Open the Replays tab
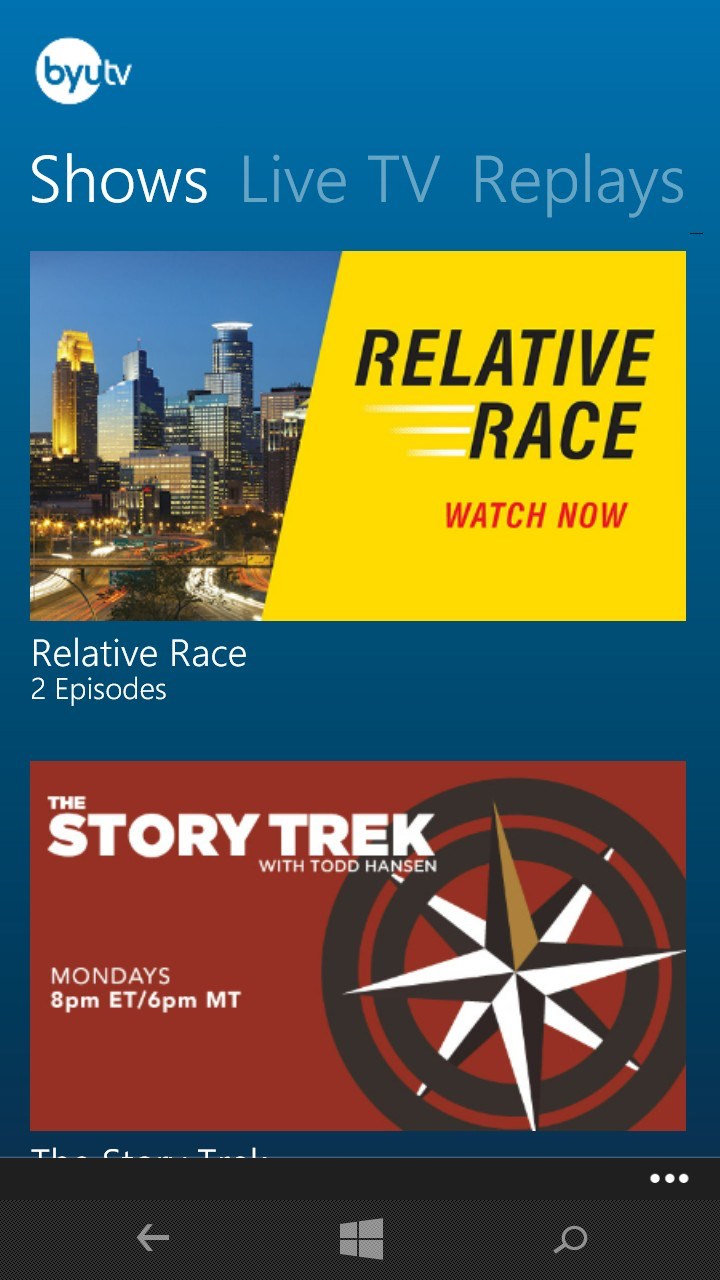 580,180
